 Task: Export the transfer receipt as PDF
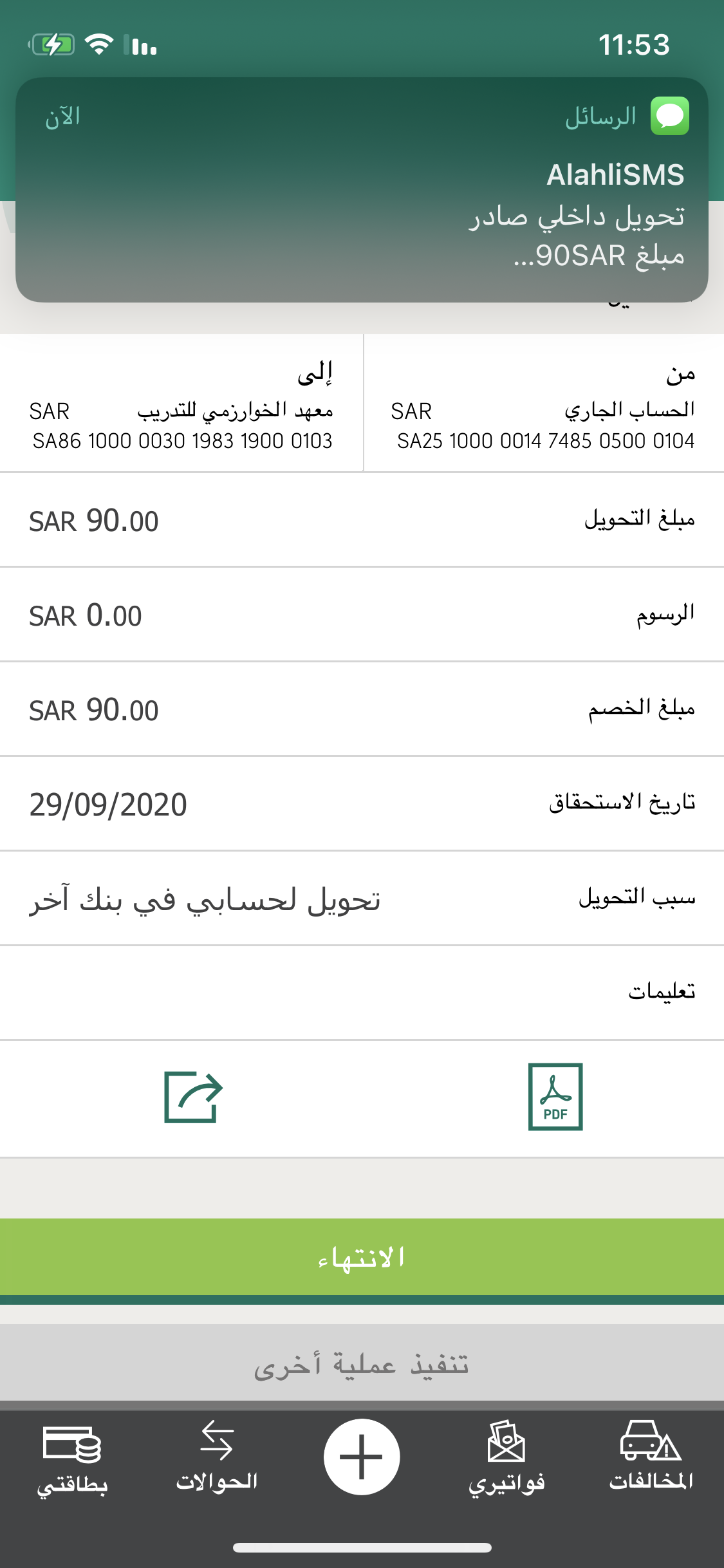coord(555,1096)
